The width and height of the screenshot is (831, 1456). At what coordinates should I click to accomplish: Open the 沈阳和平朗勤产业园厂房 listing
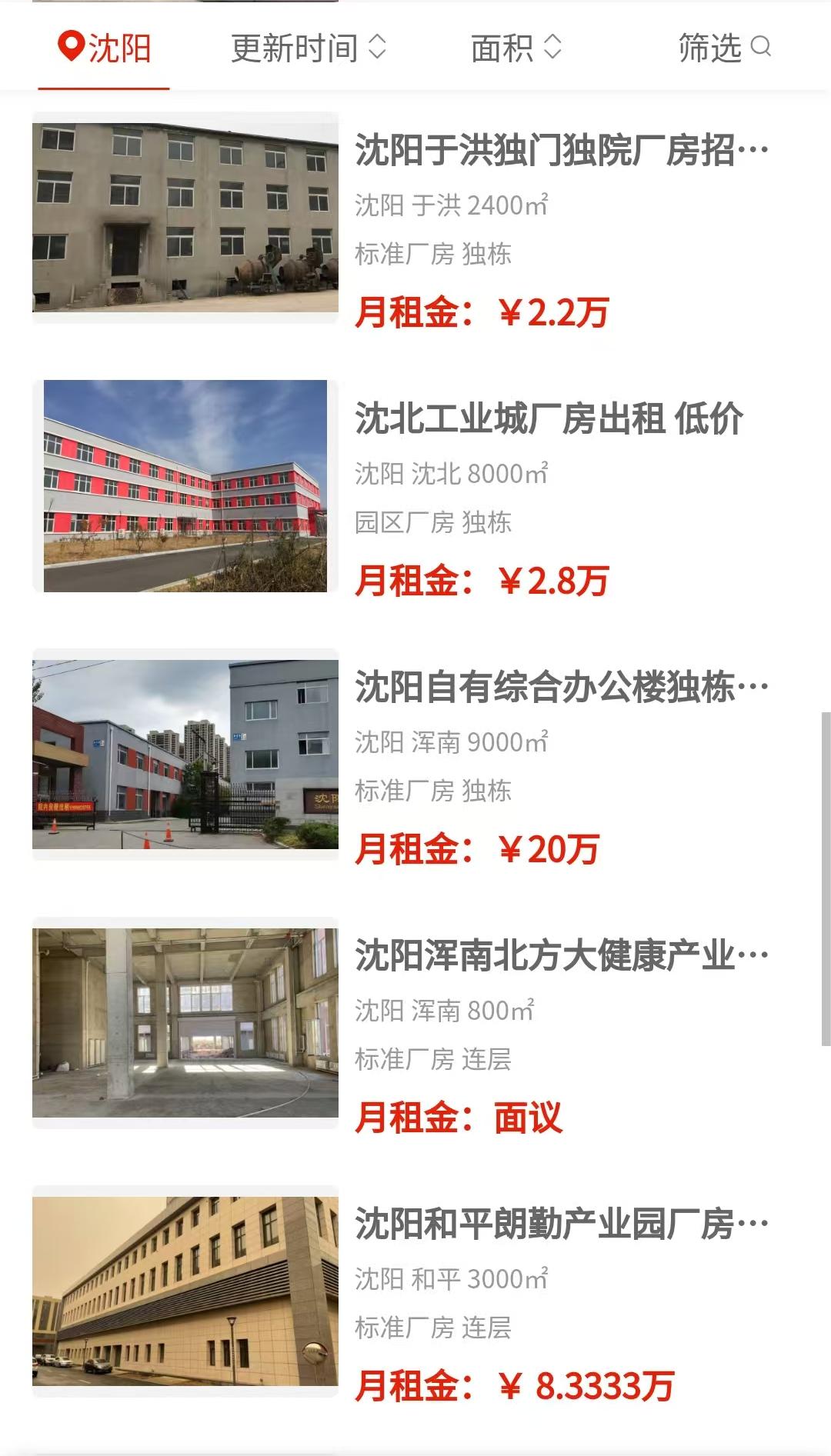coord(561,1224)
